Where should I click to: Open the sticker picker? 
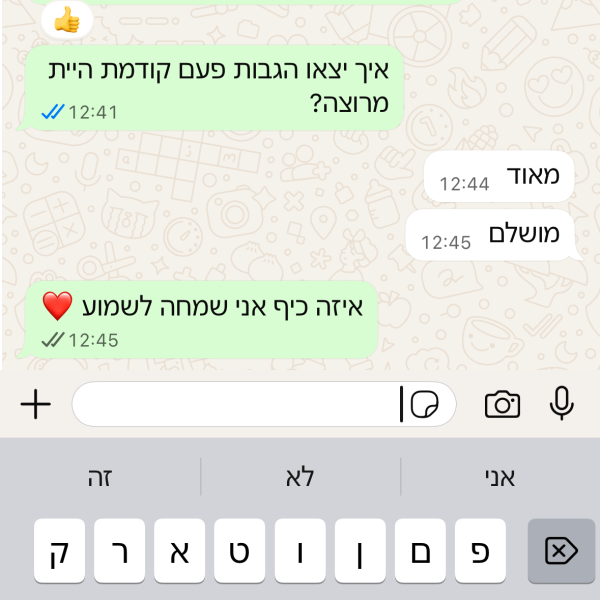point(426,404)
